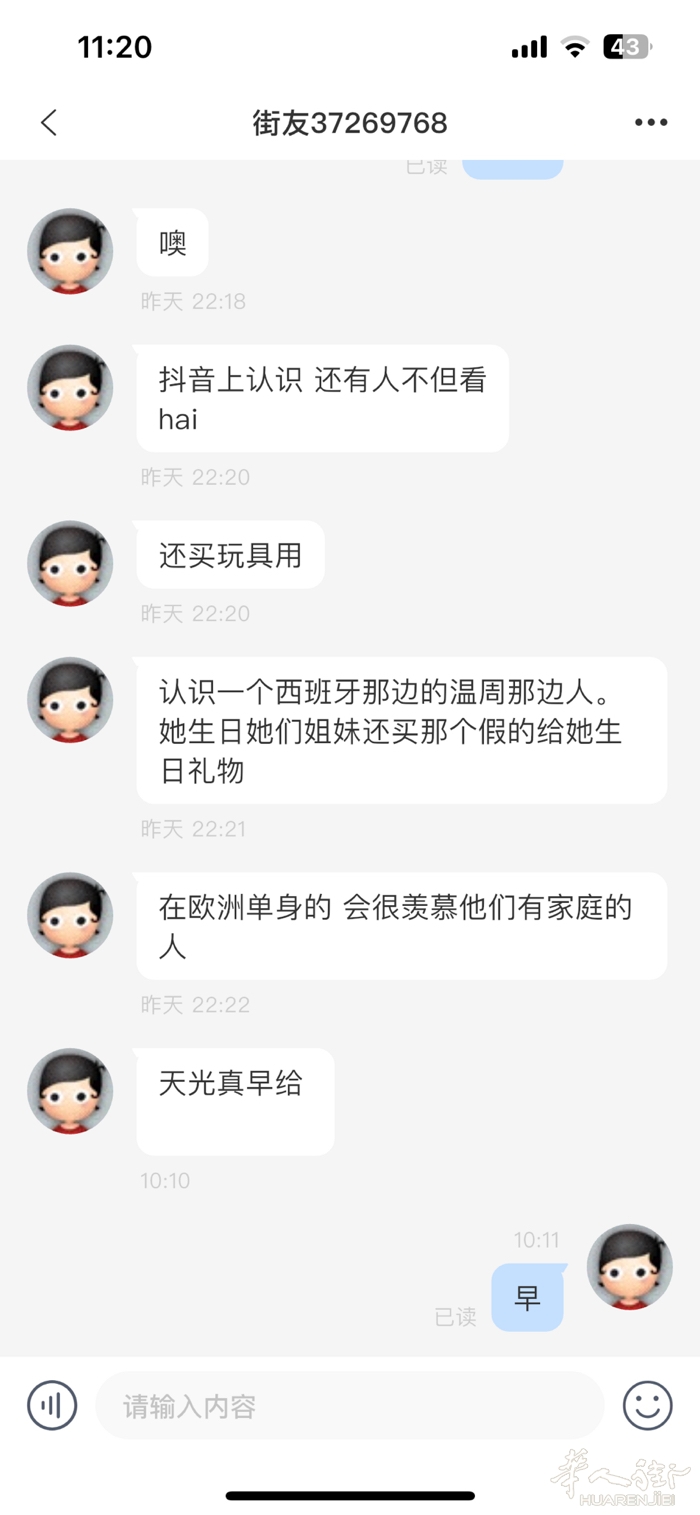
Task: Open the emoji picker
Action: pos(647,1405)
